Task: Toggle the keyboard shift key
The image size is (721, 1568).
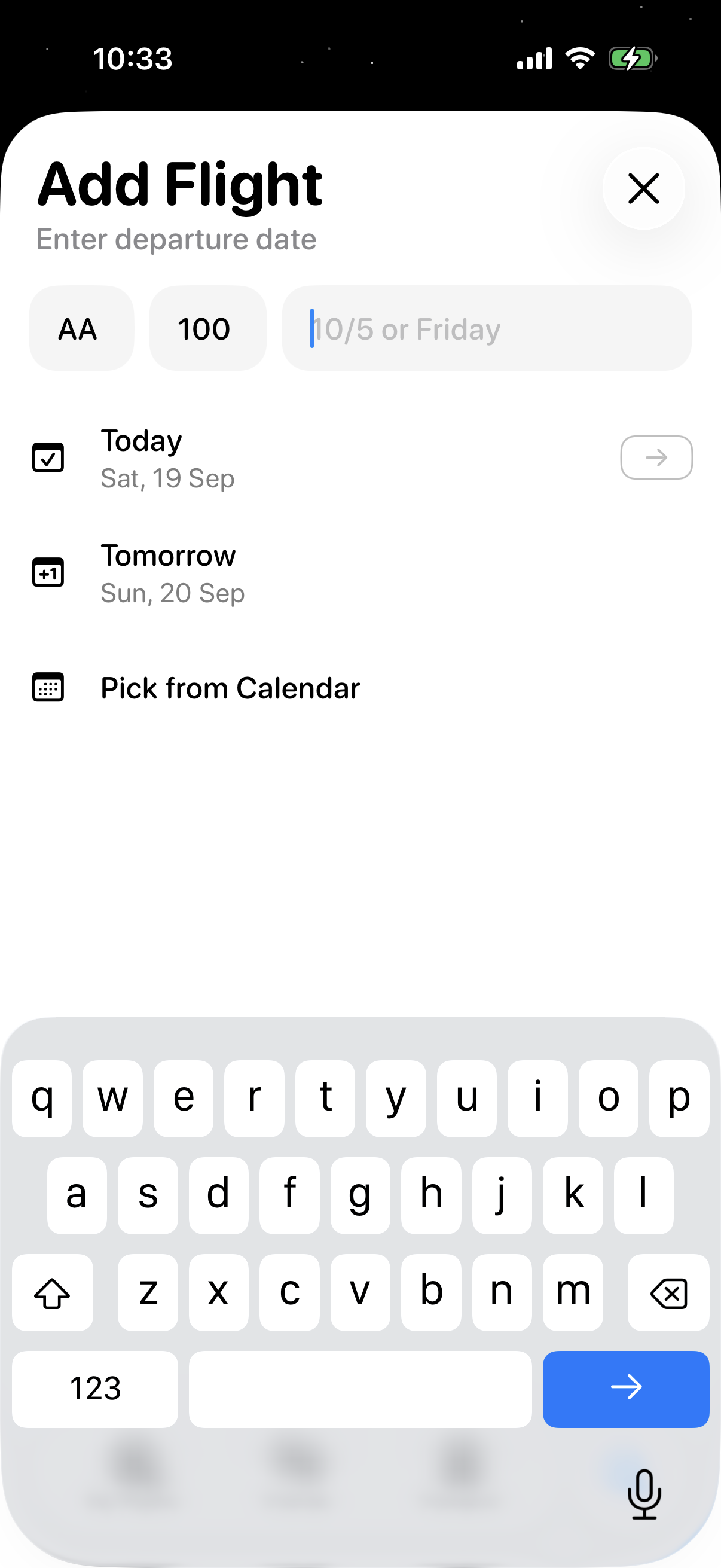Action: 53,1292
